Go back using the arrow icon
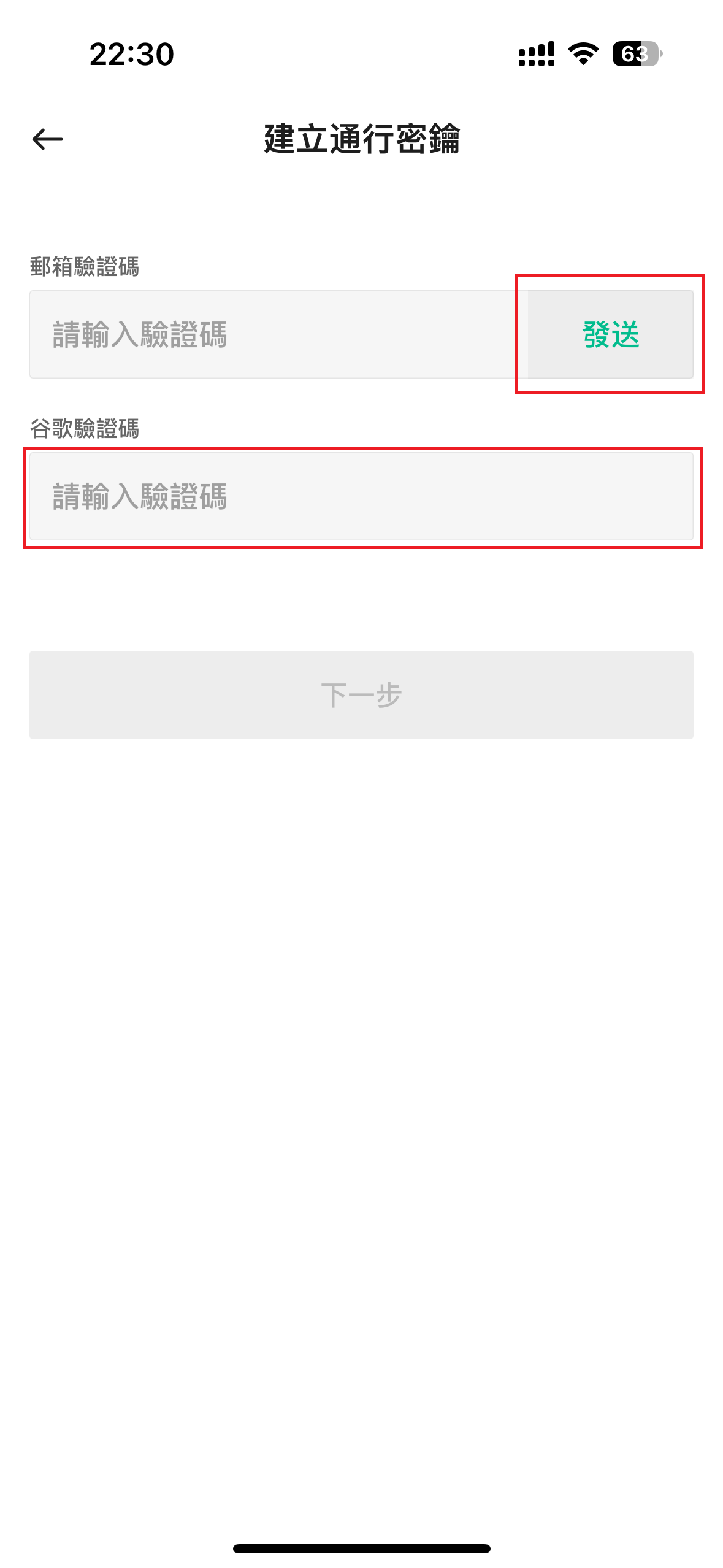Image resolution: width=723 pixels, height=1568 pixels. tap(47, 139)
